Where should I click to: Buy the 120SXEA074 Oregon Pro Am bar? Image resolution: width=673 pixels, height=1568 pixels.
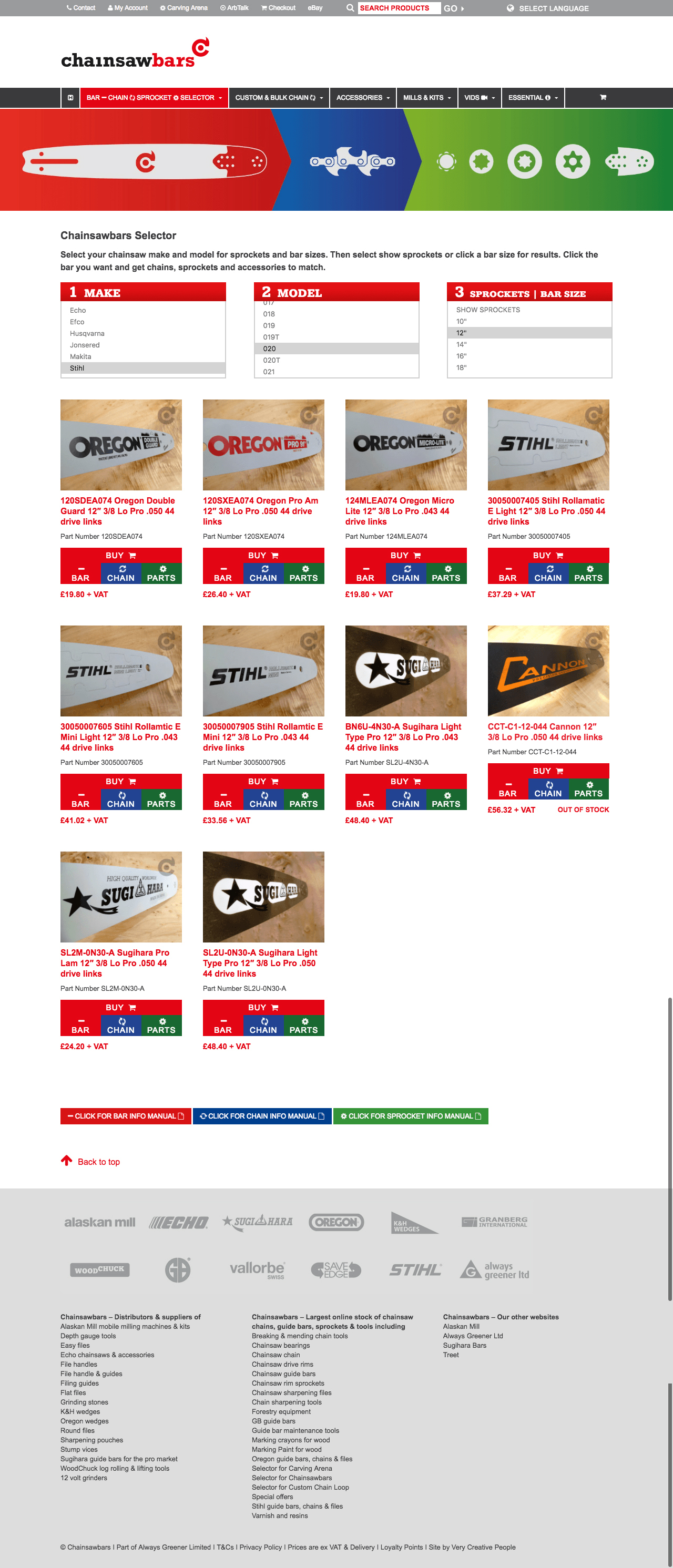point(263,555)
